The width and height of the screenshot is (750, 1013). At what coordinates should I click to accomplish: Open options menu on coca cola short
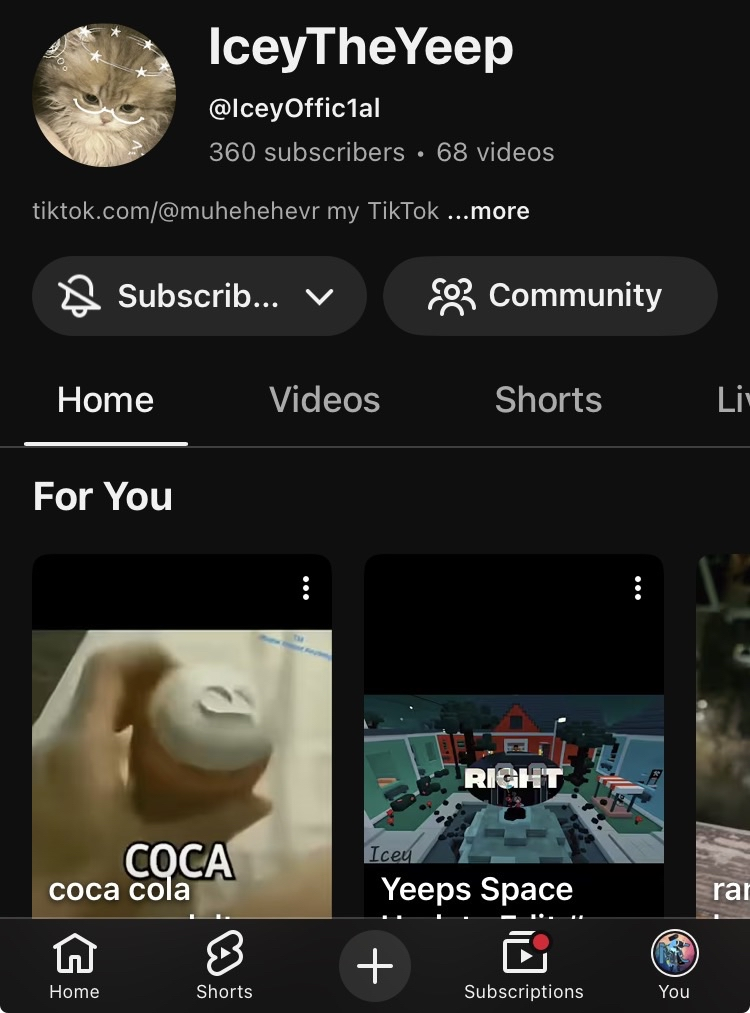point(306,588)
